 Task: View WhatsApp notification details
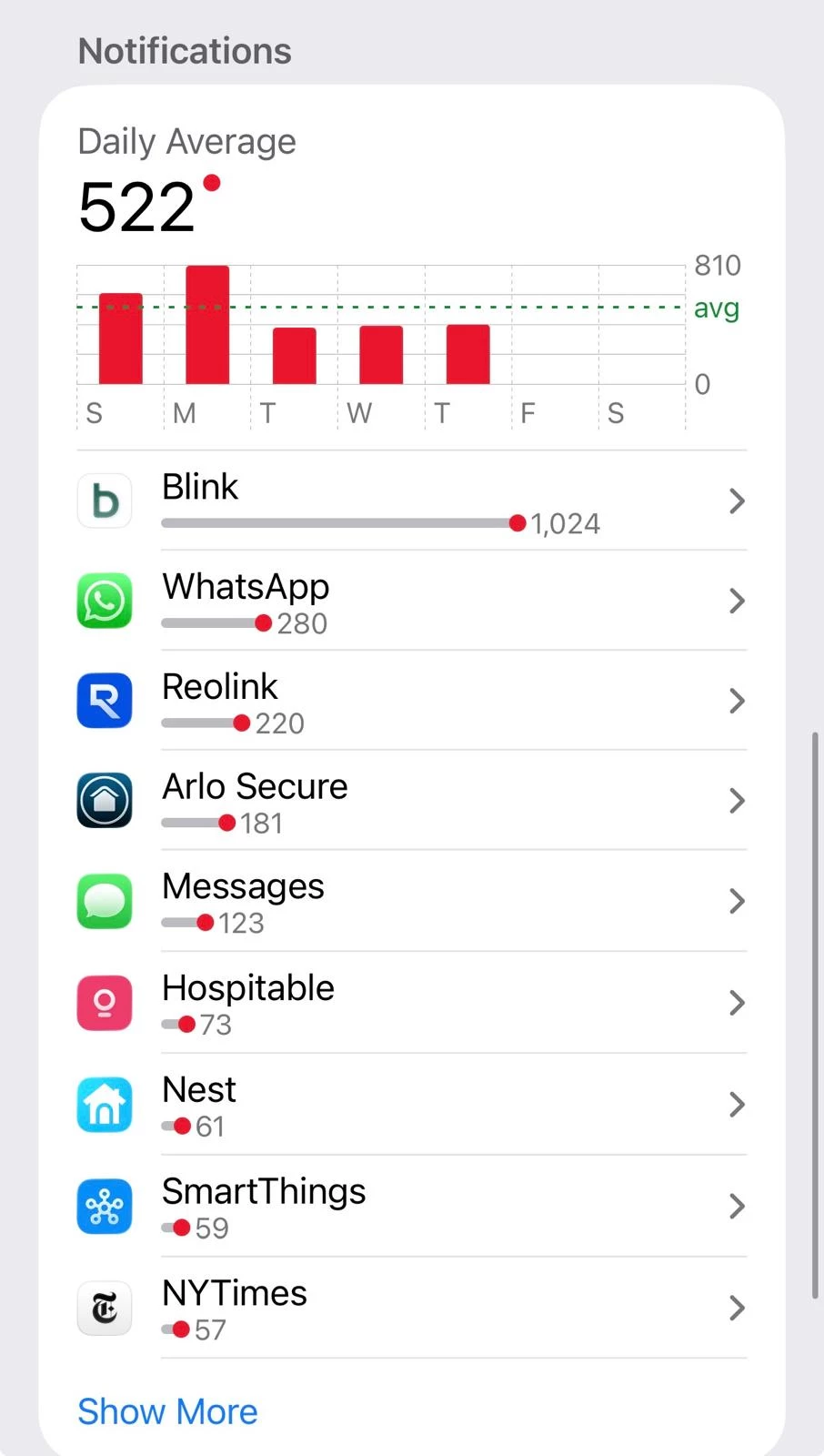[411, 602]
